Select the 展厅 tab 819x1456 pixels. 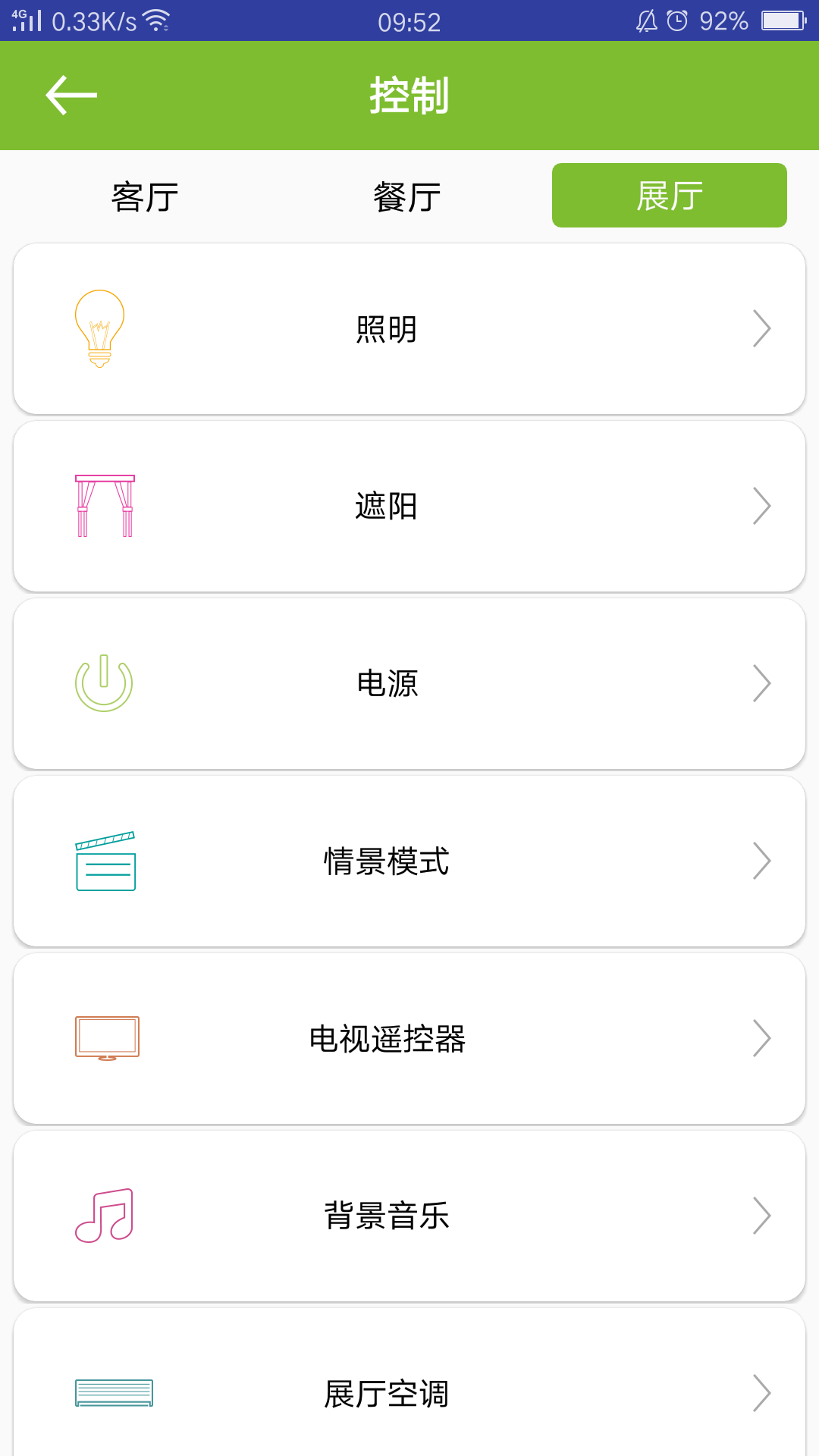click(669, 196)
